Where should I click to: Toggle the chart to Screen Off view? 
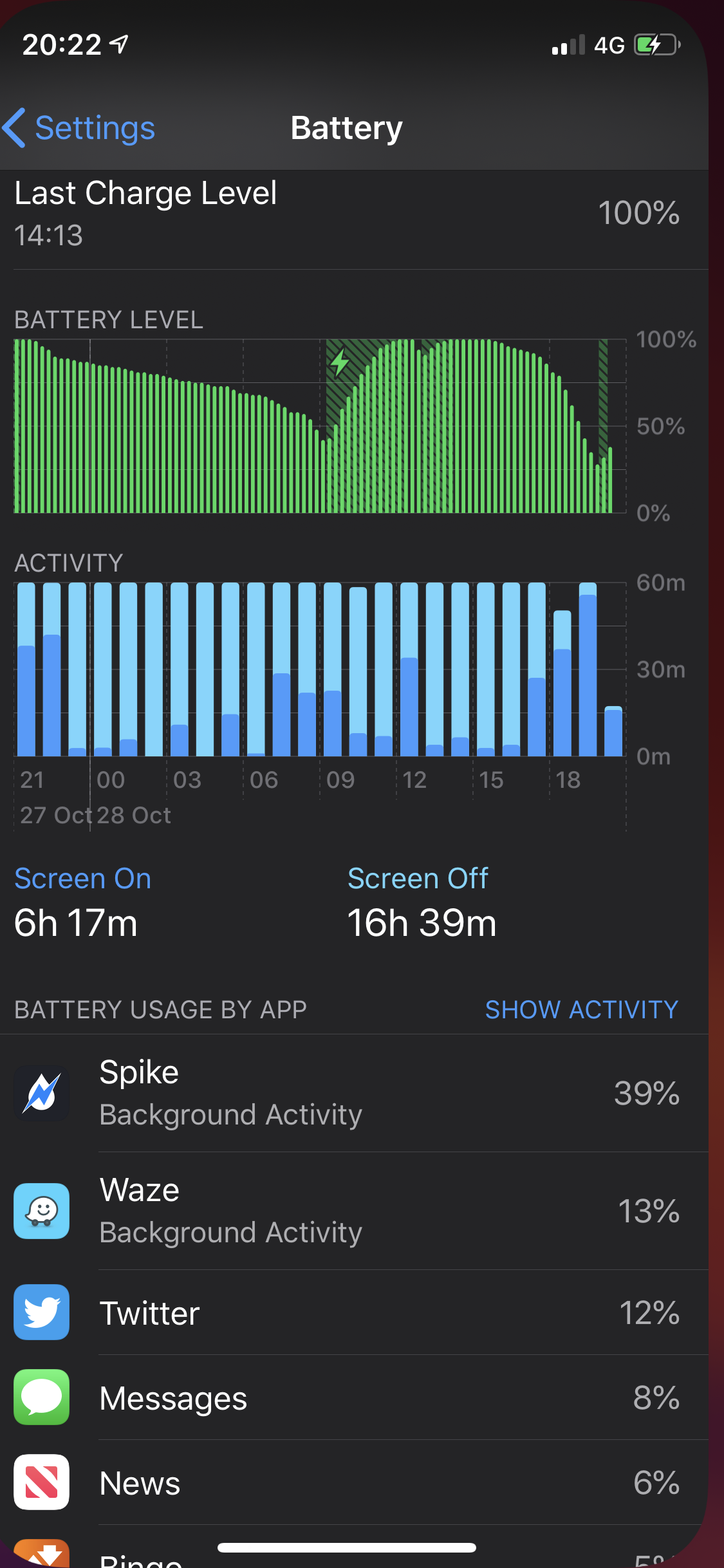coord(418,878)
